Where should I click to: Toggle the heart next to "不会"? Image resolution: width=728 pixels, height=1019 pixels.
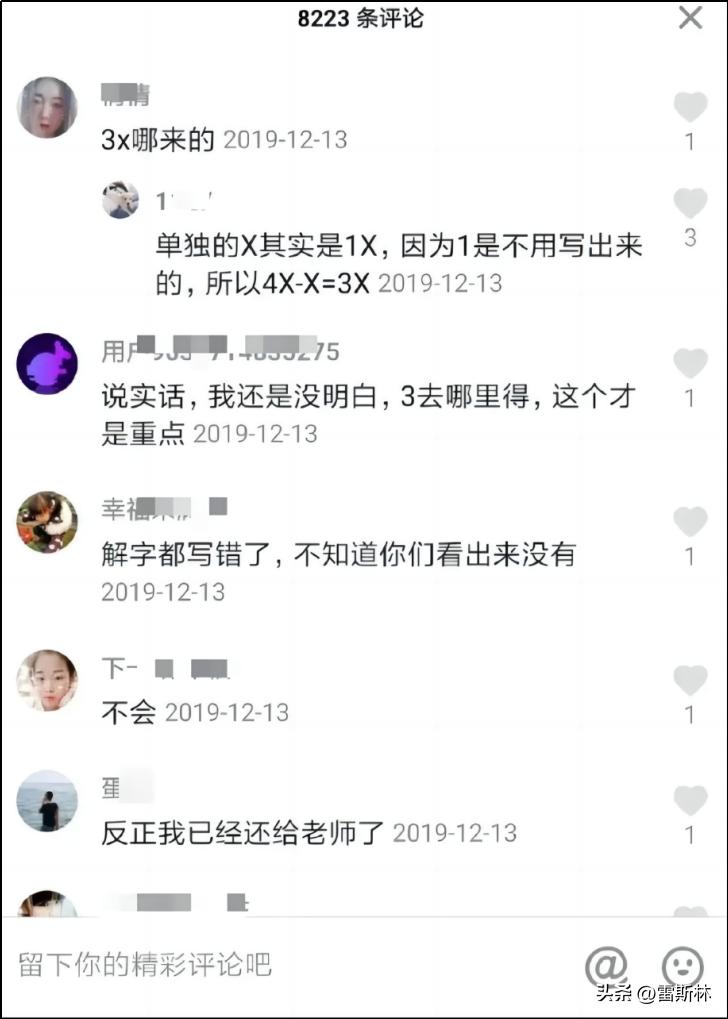[691, 681]
